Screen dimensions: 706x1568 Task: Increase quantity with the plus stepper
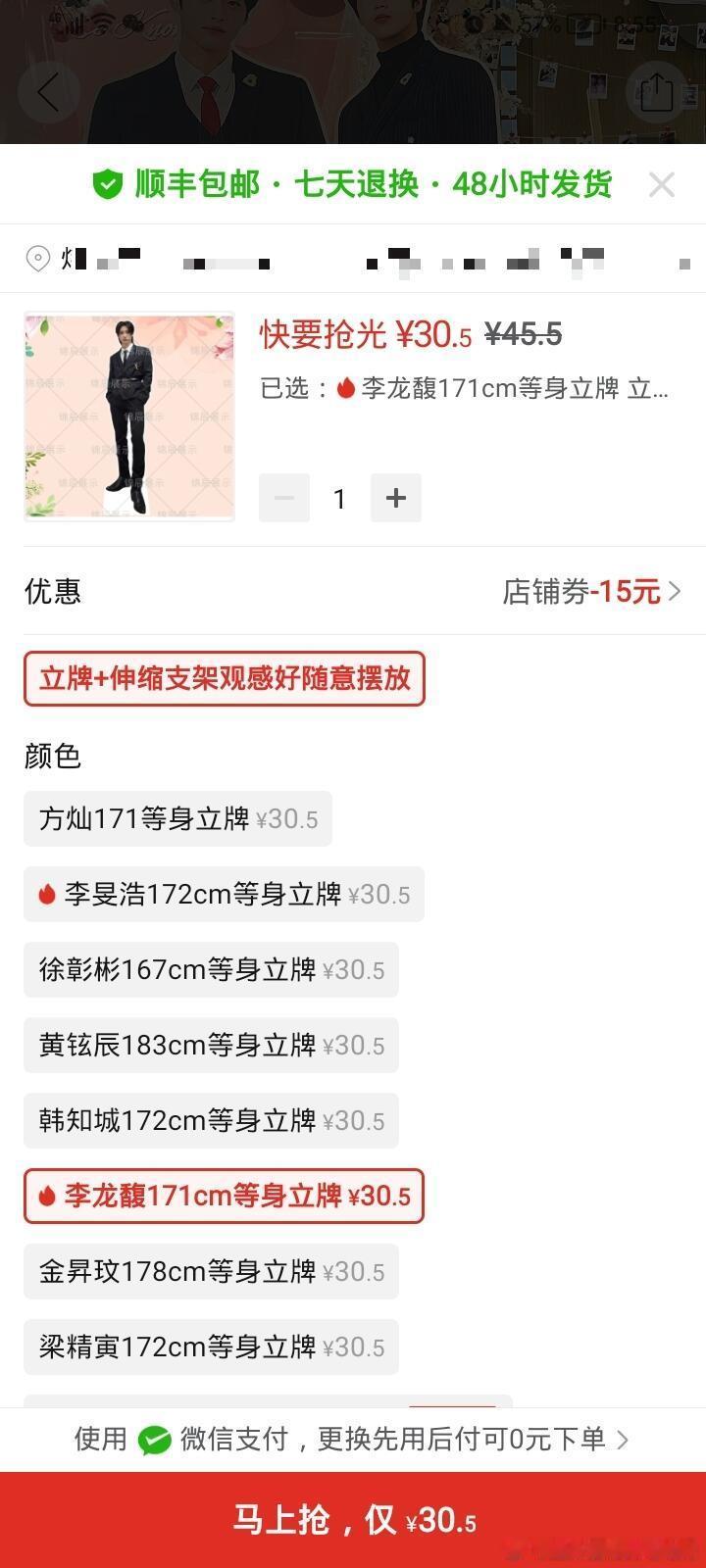tap(396, 498)
